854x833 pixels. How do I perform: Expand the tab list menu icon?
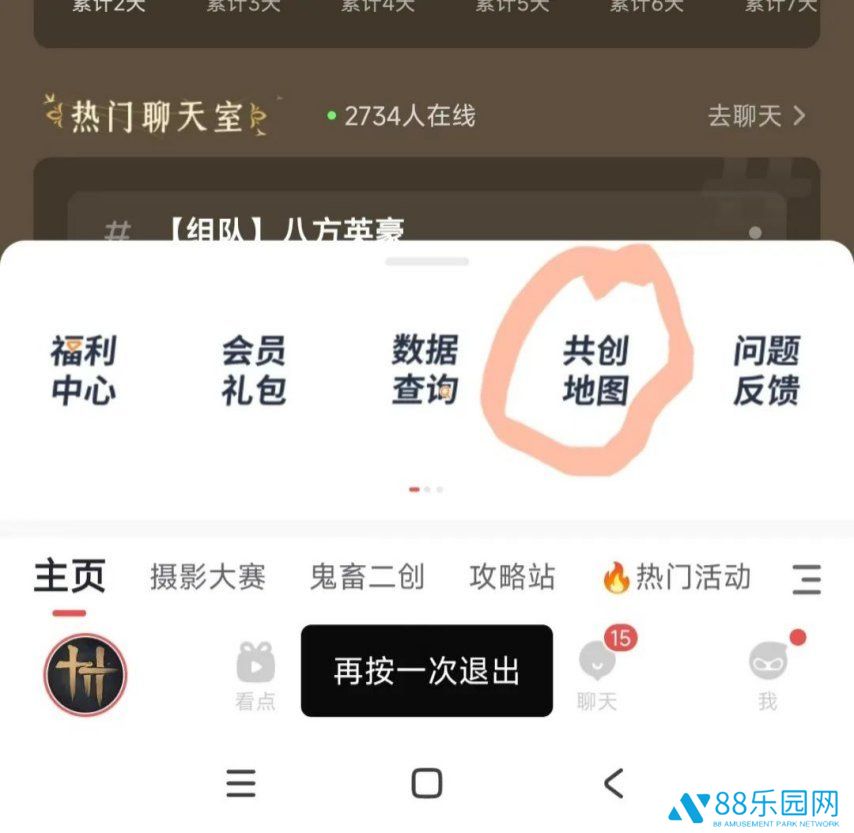[x=806, y=579]
